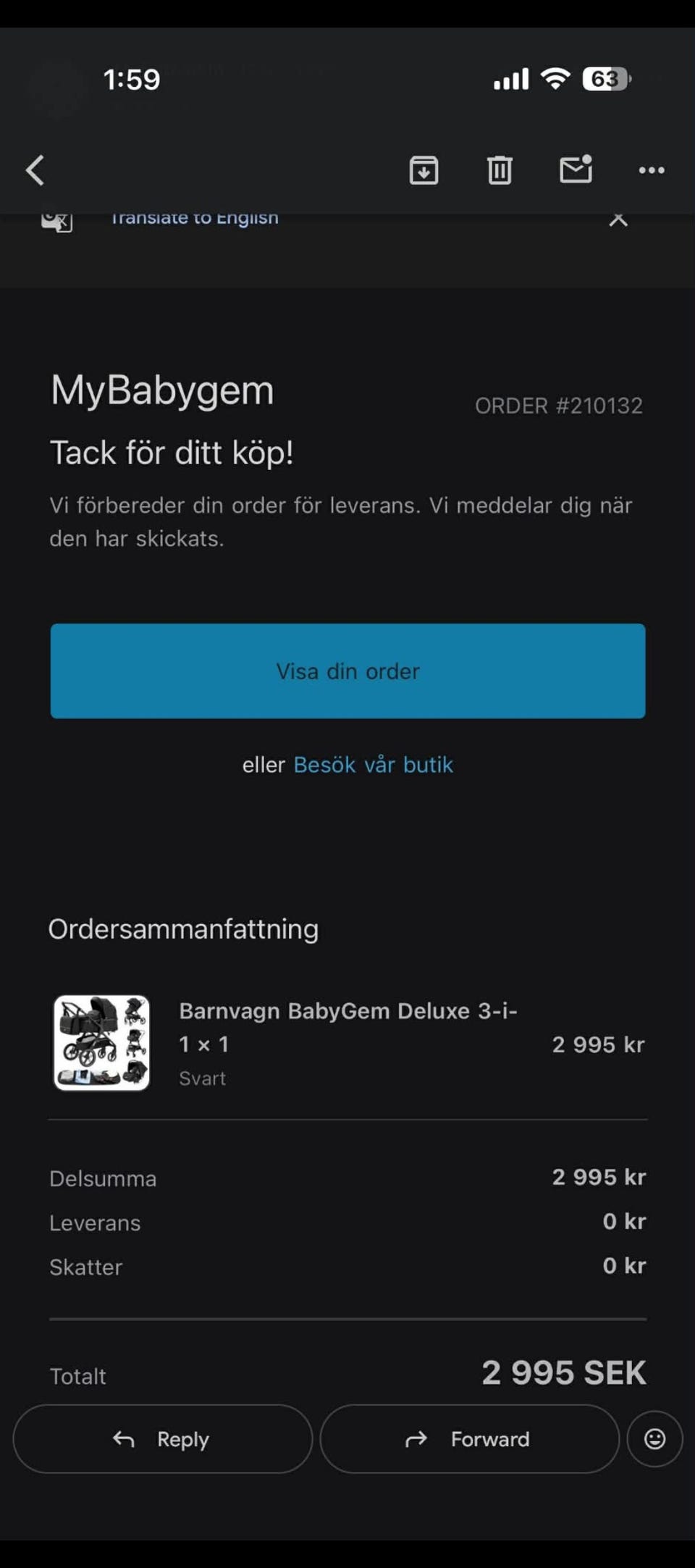Screen dimensions: 695x1568
Task: Delete this email using trash icon
Action: click(x=500, y=169)
